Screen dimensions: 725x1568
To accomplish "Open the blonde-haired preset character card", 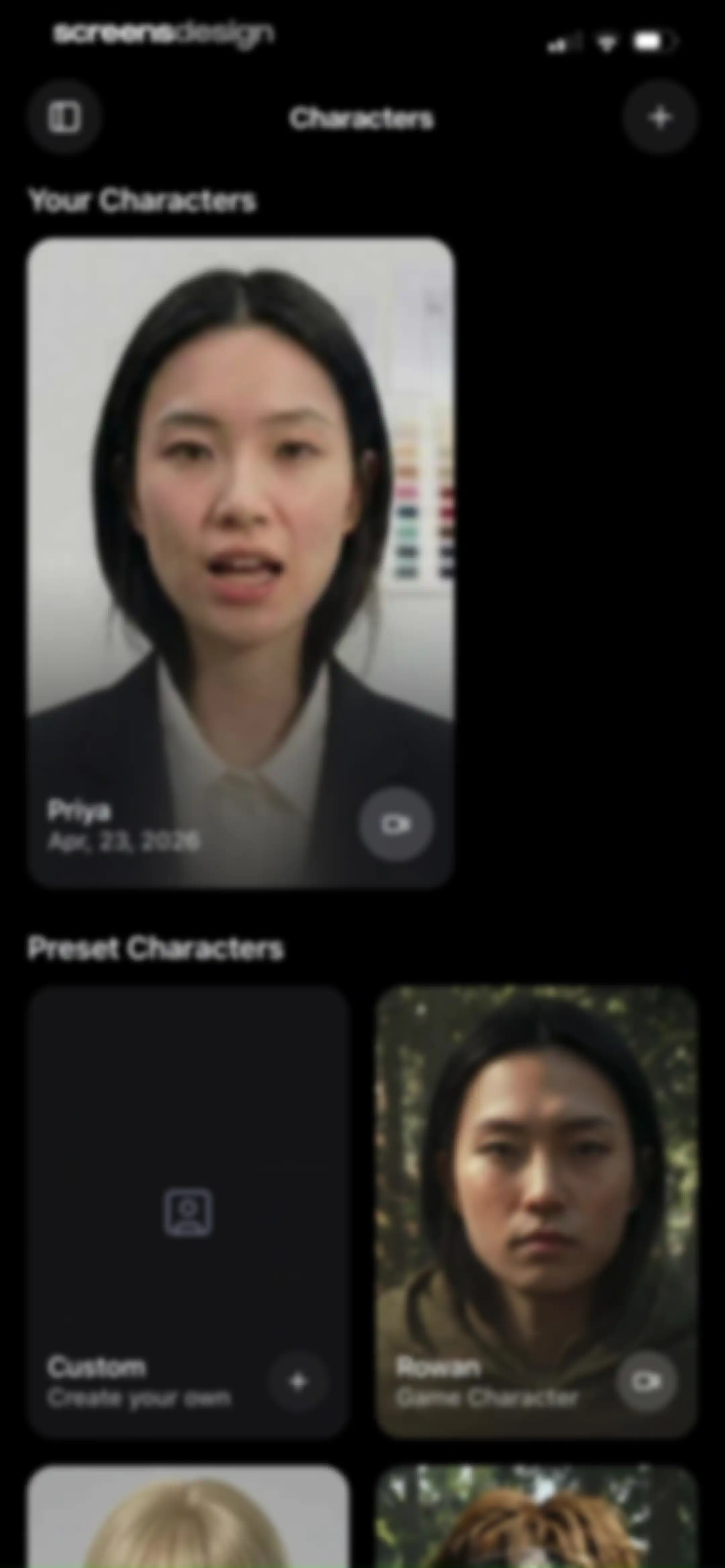I will point(188,1516).
